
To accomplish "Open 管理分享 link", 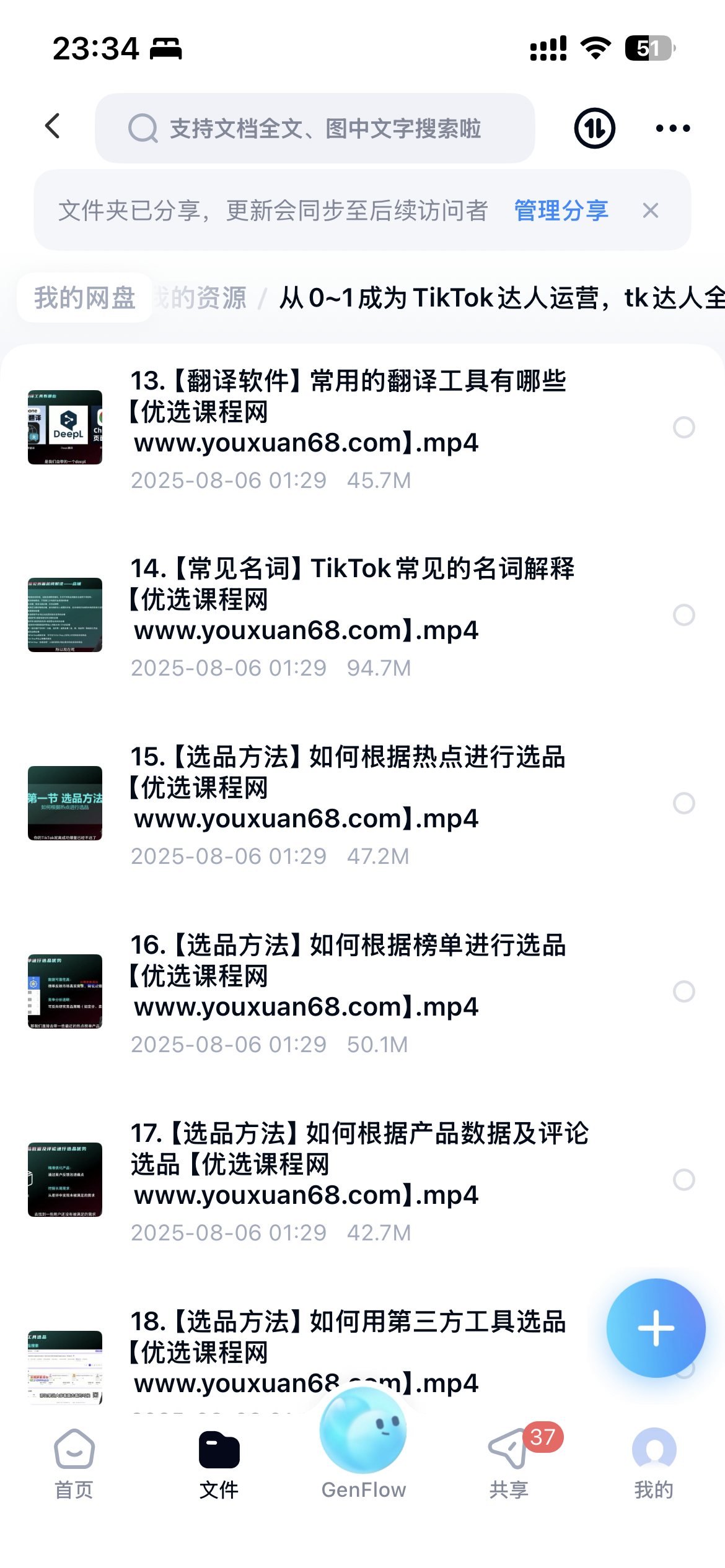I will 561,211.
